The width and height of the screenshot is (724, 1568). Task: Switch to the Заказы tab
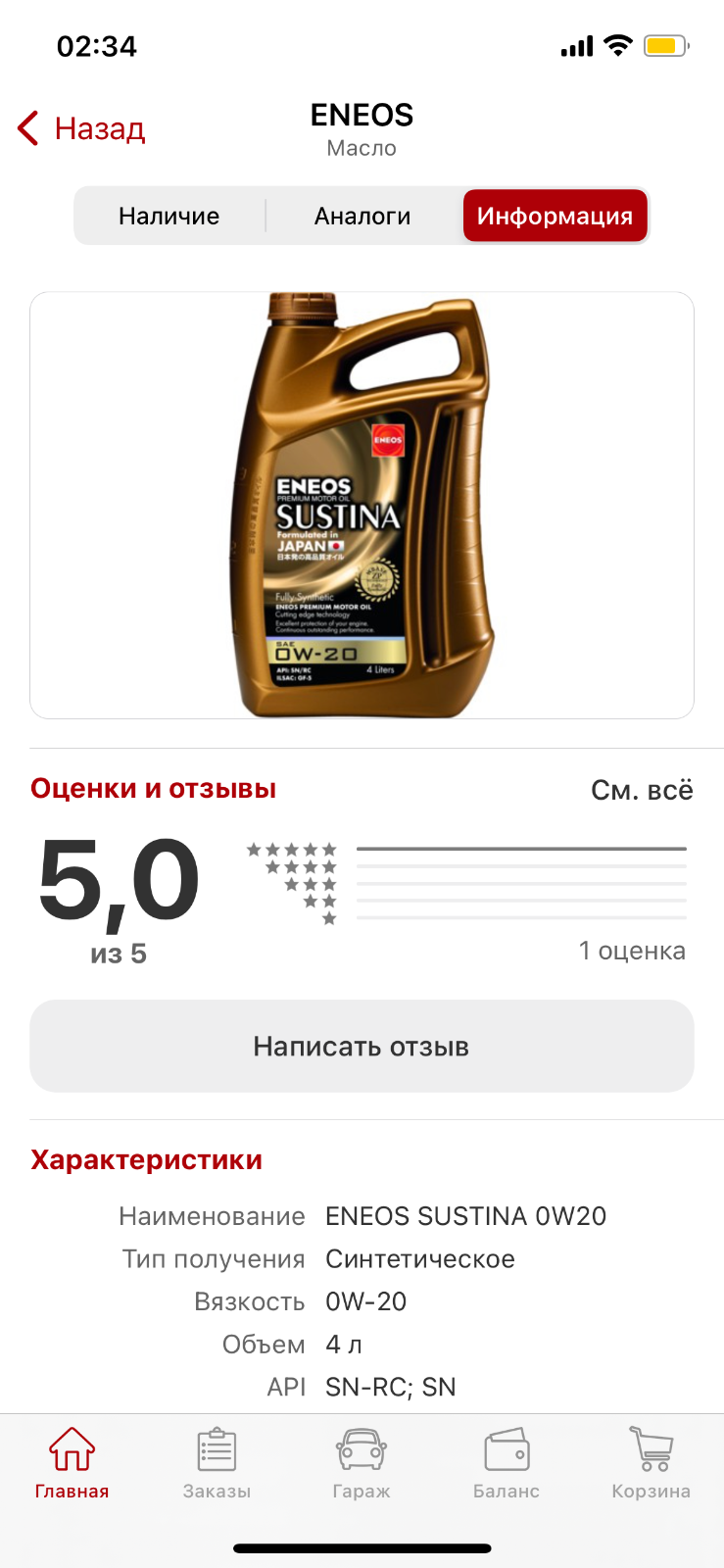point(217,1464)
